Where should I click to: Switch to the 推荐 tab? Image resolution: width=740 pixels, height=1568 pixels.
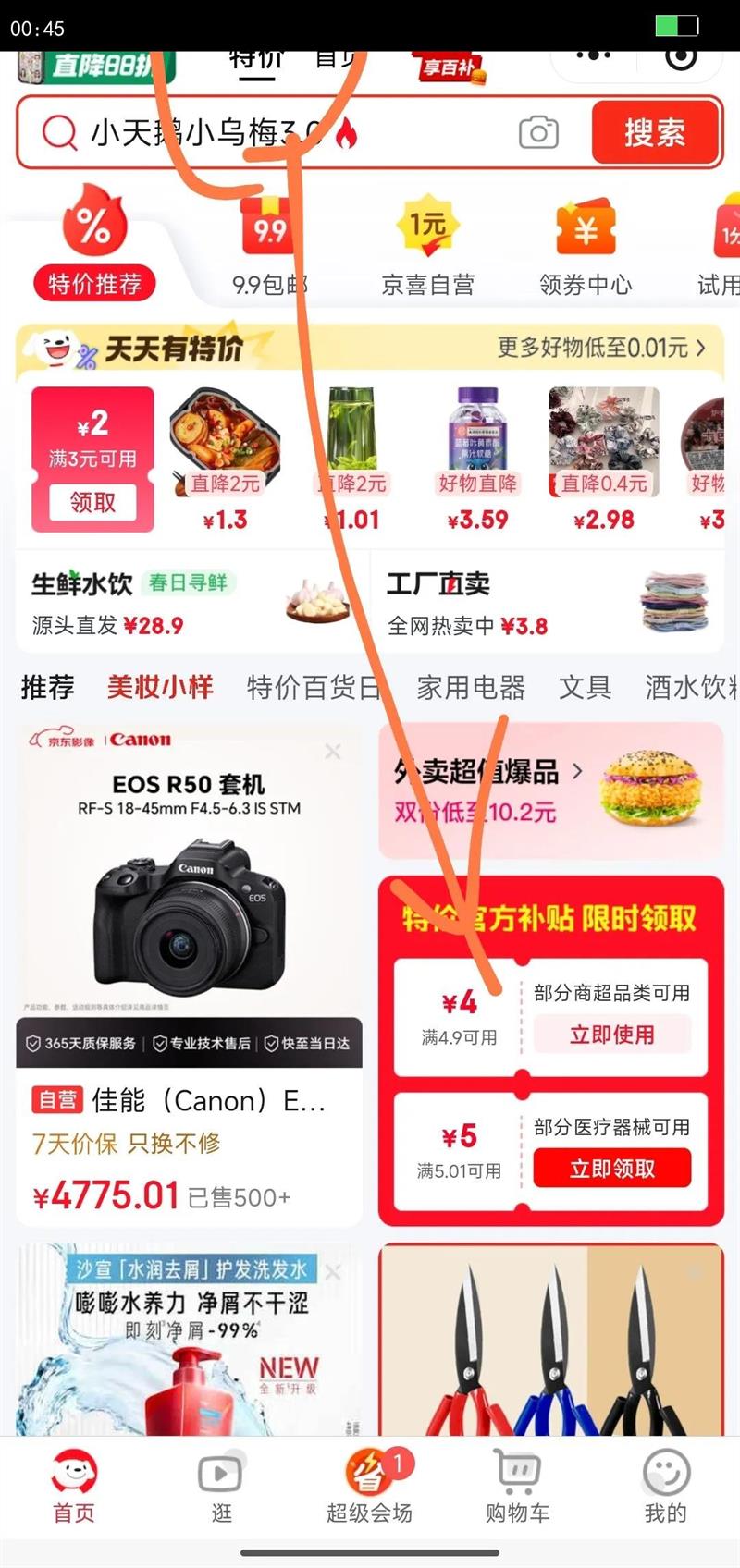46,688
